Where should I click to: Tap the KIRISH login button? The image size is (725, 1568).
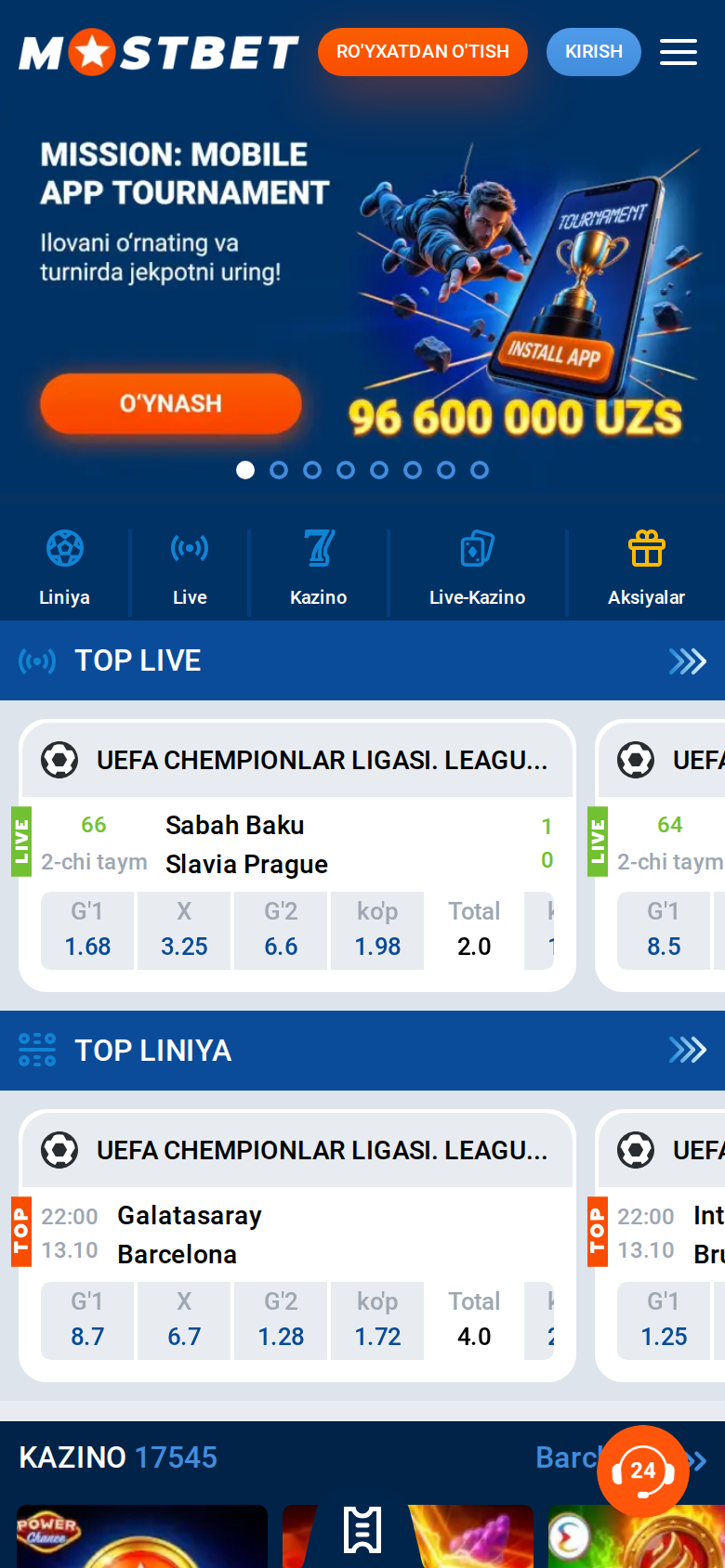coord(594,52)
